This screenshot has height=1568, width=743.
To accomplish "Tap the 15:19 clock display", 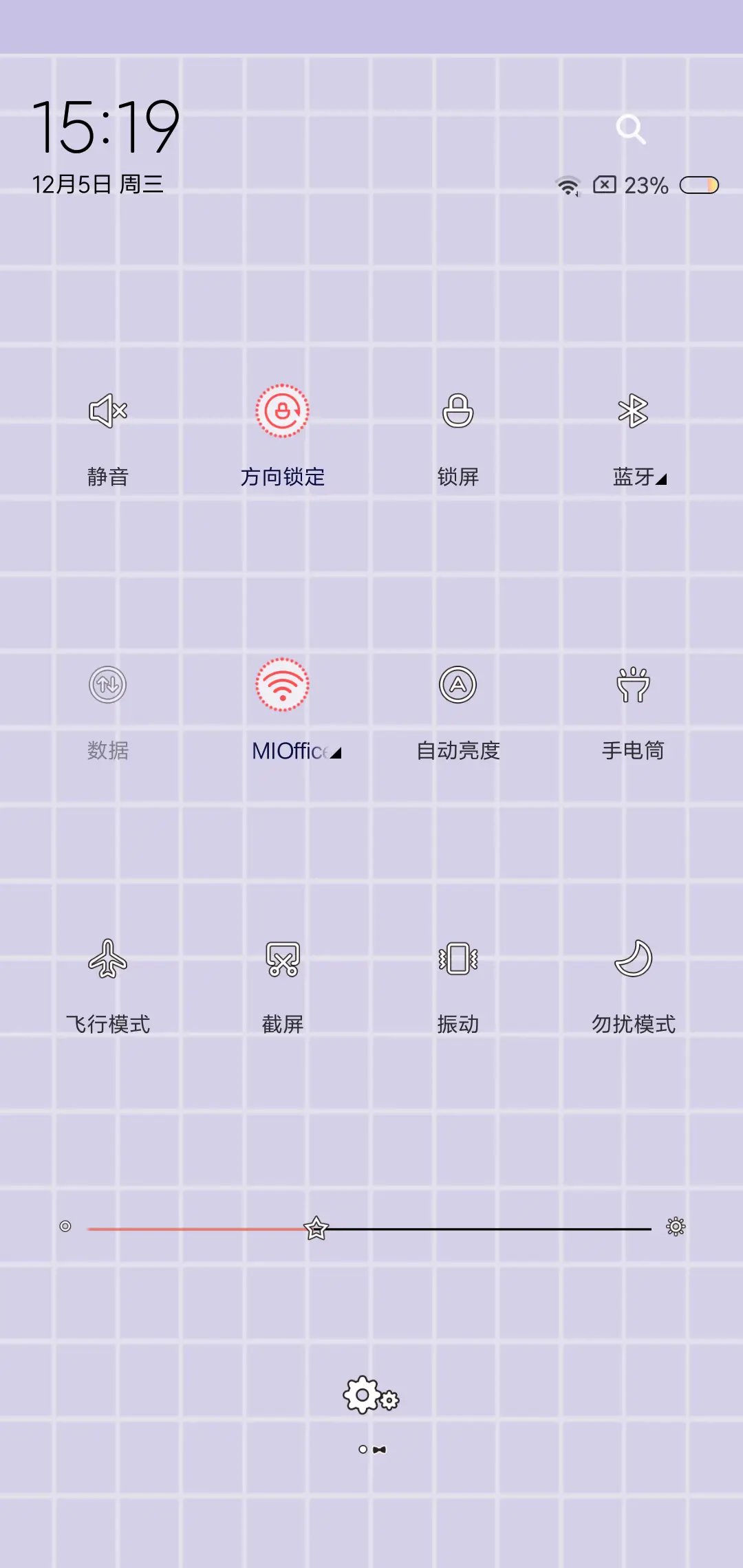I will pos(108,127).
